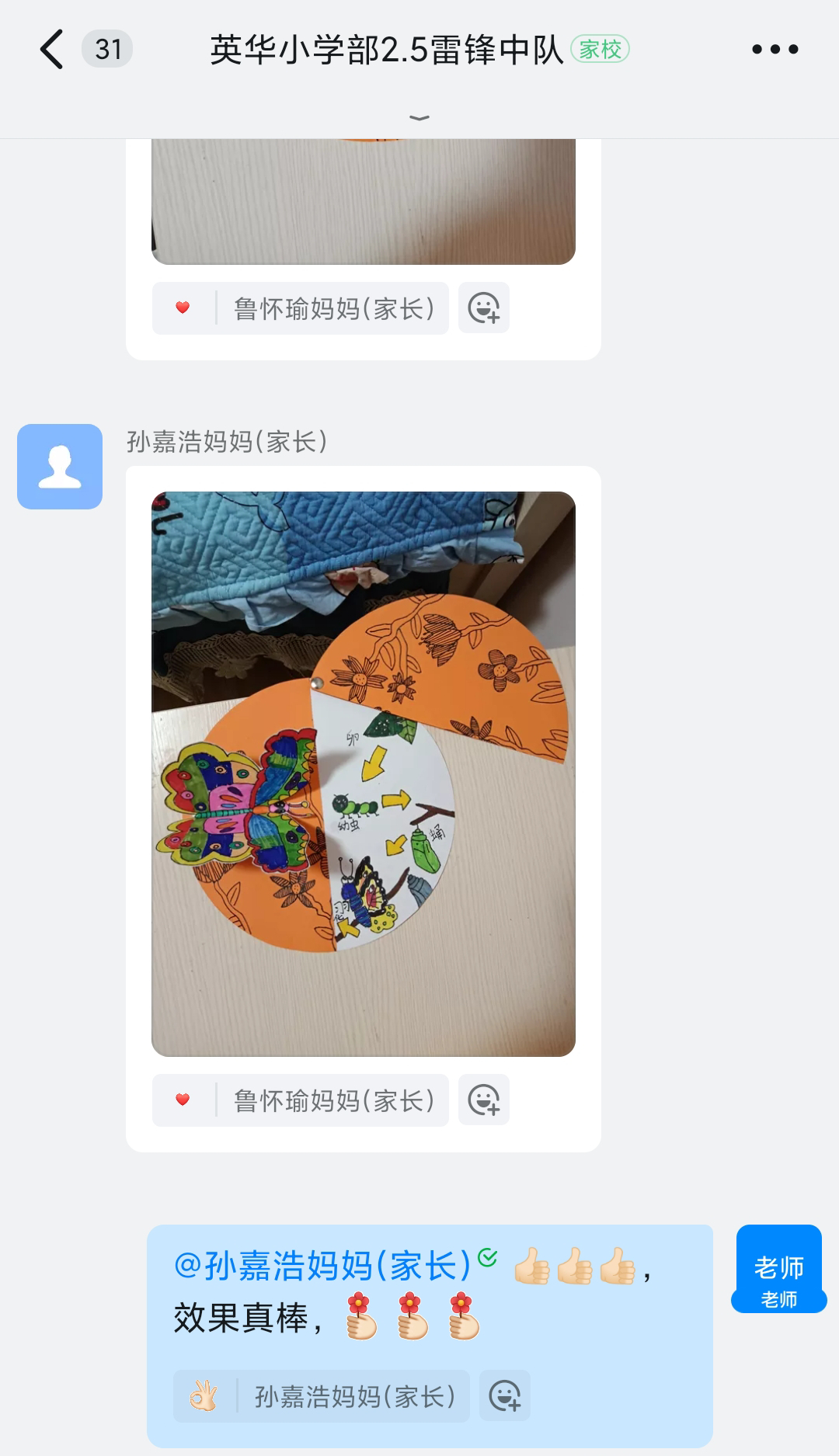839x1456 pixels.
Task: Add emoji reaction to the teacher's message
Action: tap(505, 1396)
